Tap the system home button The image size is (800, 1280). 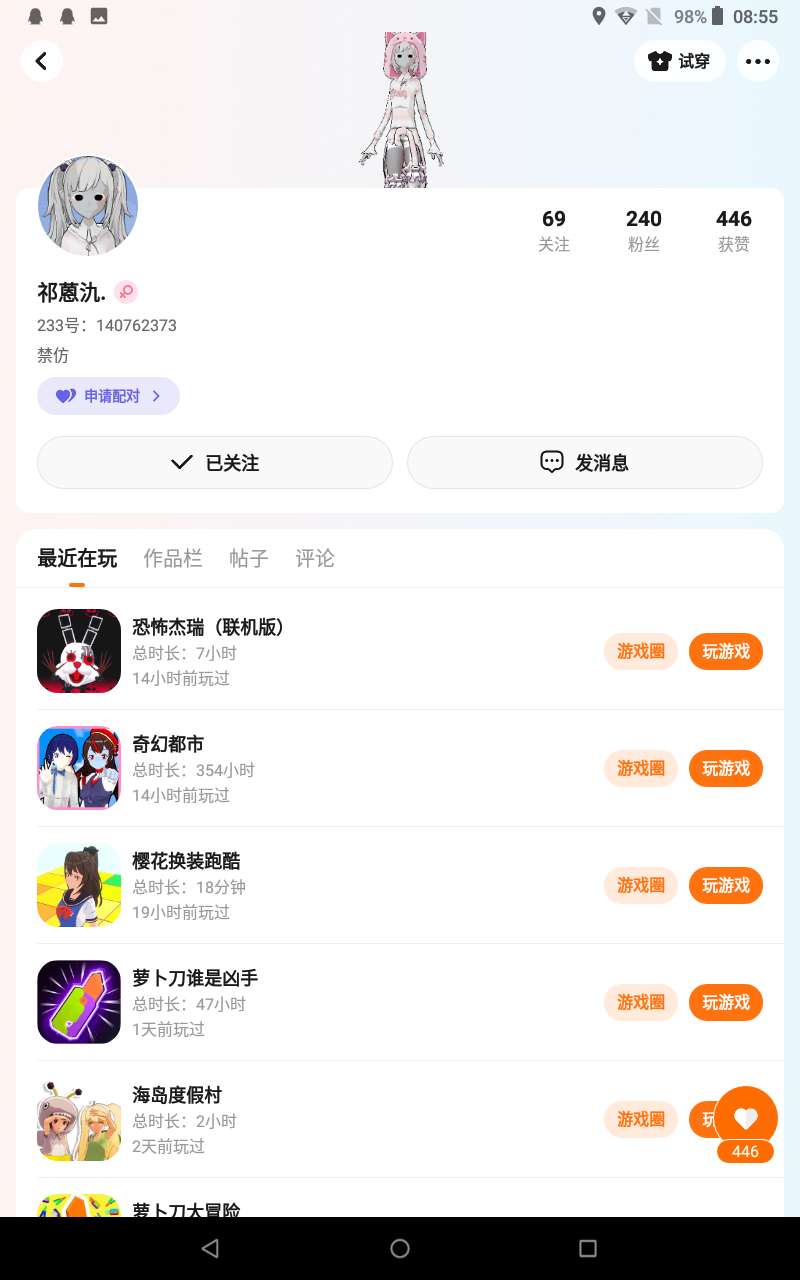pos(400,1248)
